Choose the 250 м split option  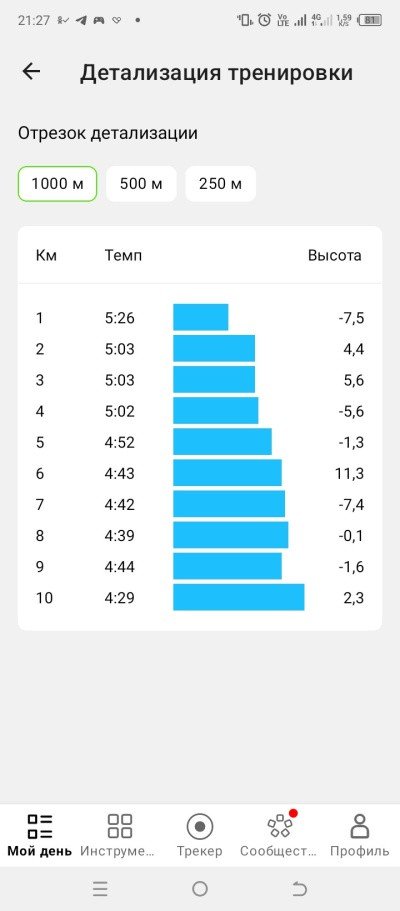(x=220, y=184)
